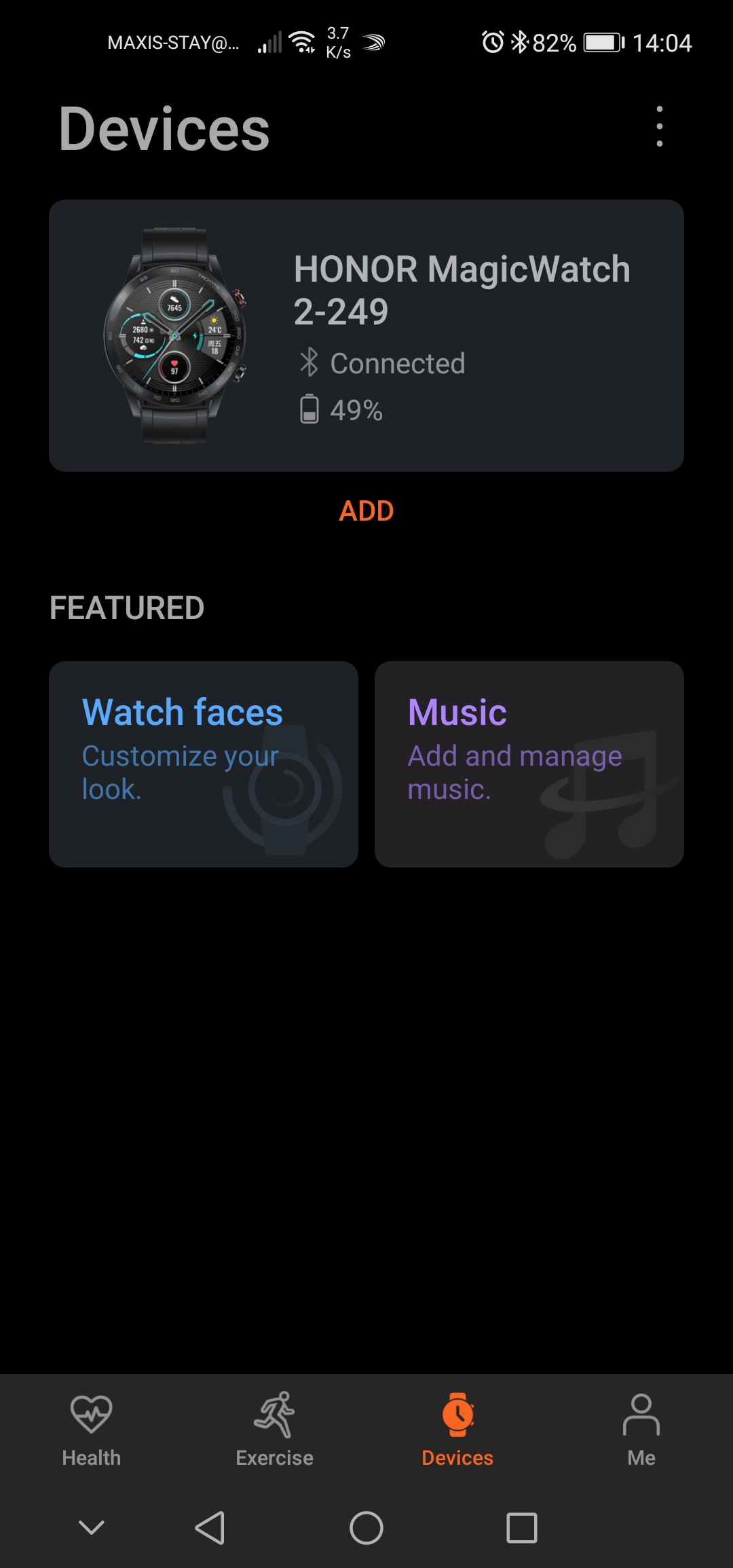The image size is (733, 1568).
Task: Open Watch faces to customize your look
Action: pos(204,762)
